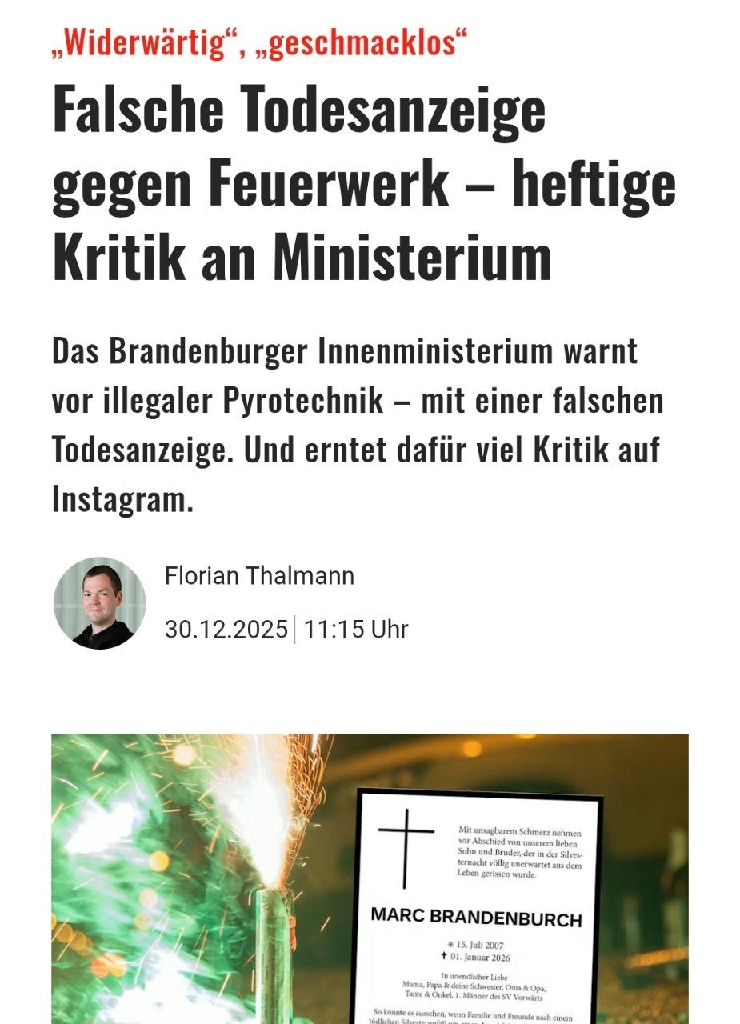
Task: Tap Florian Thalmann's author photo
Action: [x=99, y=604]
